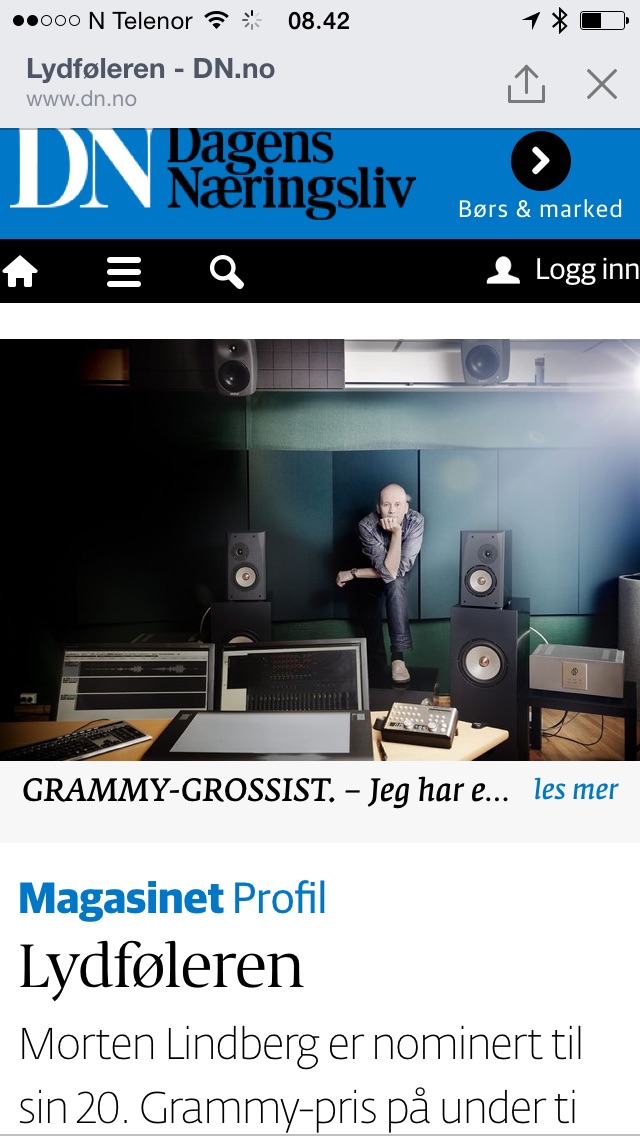Close the in-app browser
Viewport: 640px width, 1136px height.
pyautogui.click(x=602, y=84)
